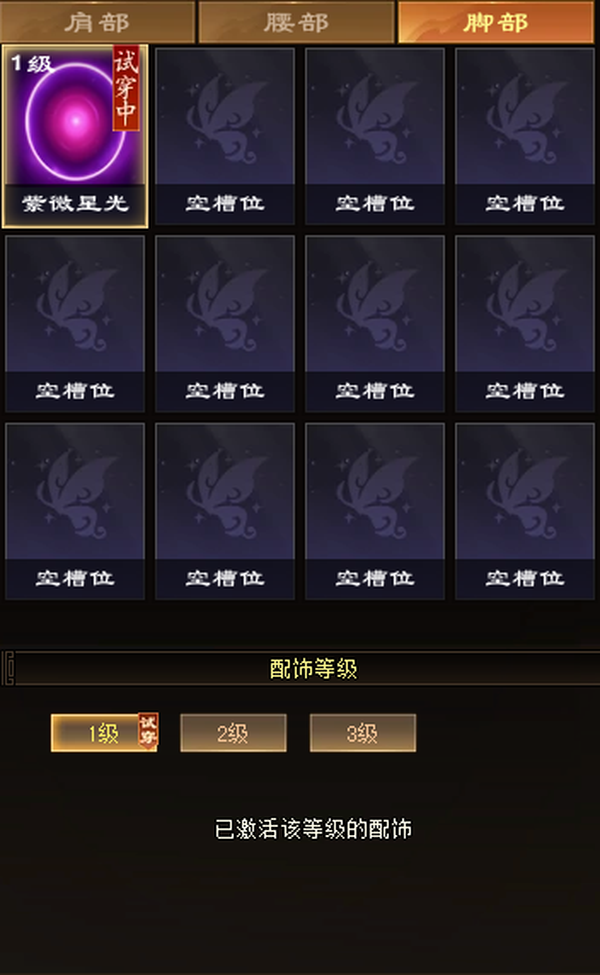Switch to the 腰部 tab
Viewport: 600px width, 975px height.
[x=296, y=22]
